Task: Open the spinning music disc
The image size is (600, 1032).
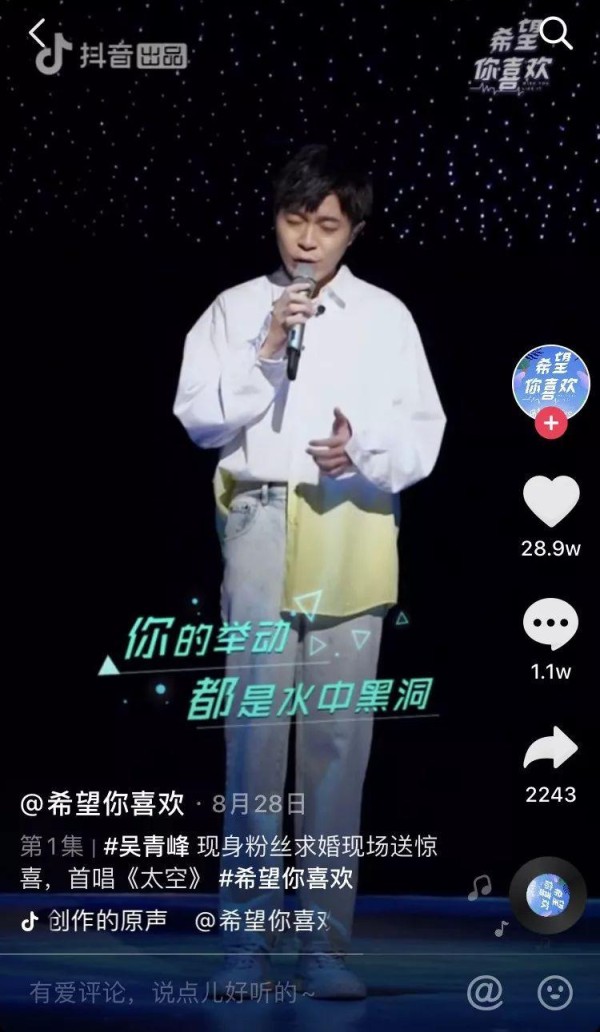Action: click(x=547, y=895)
